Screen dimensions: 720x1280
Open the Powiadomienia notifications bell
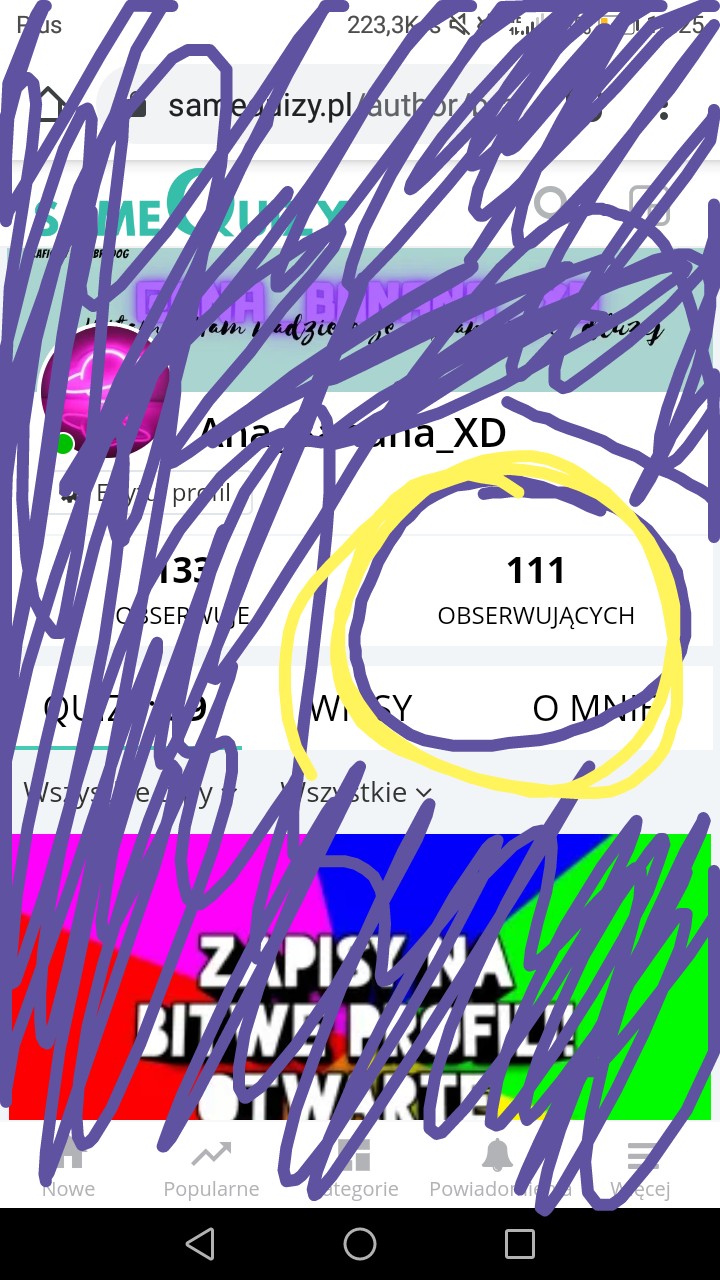498,1170
